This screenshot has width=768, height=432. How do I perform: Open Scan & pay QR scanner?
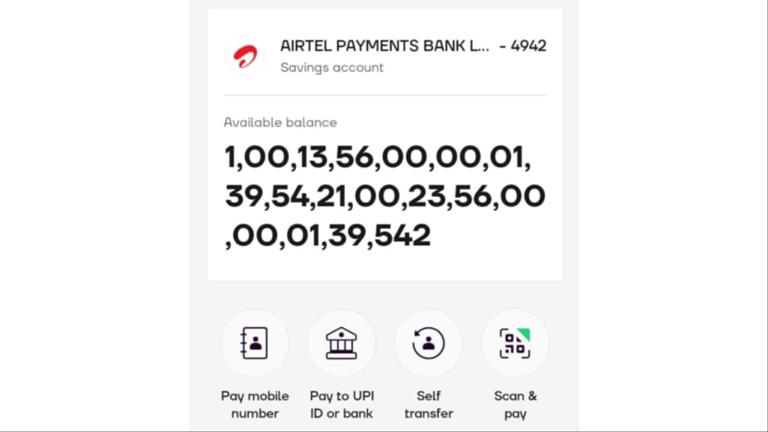coord(515,344)
